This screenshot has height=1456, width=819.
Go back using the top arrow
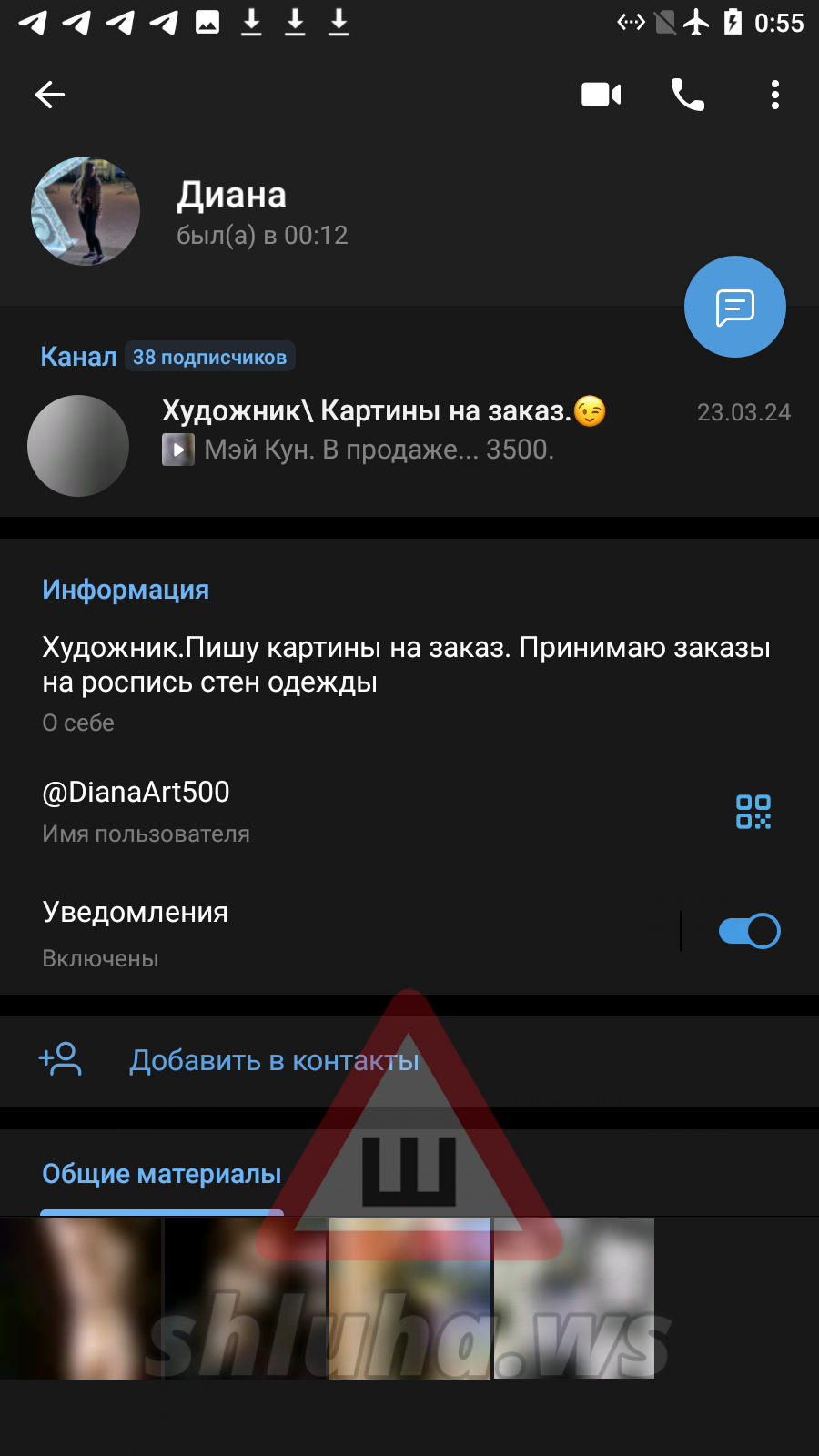click(50, 95)
